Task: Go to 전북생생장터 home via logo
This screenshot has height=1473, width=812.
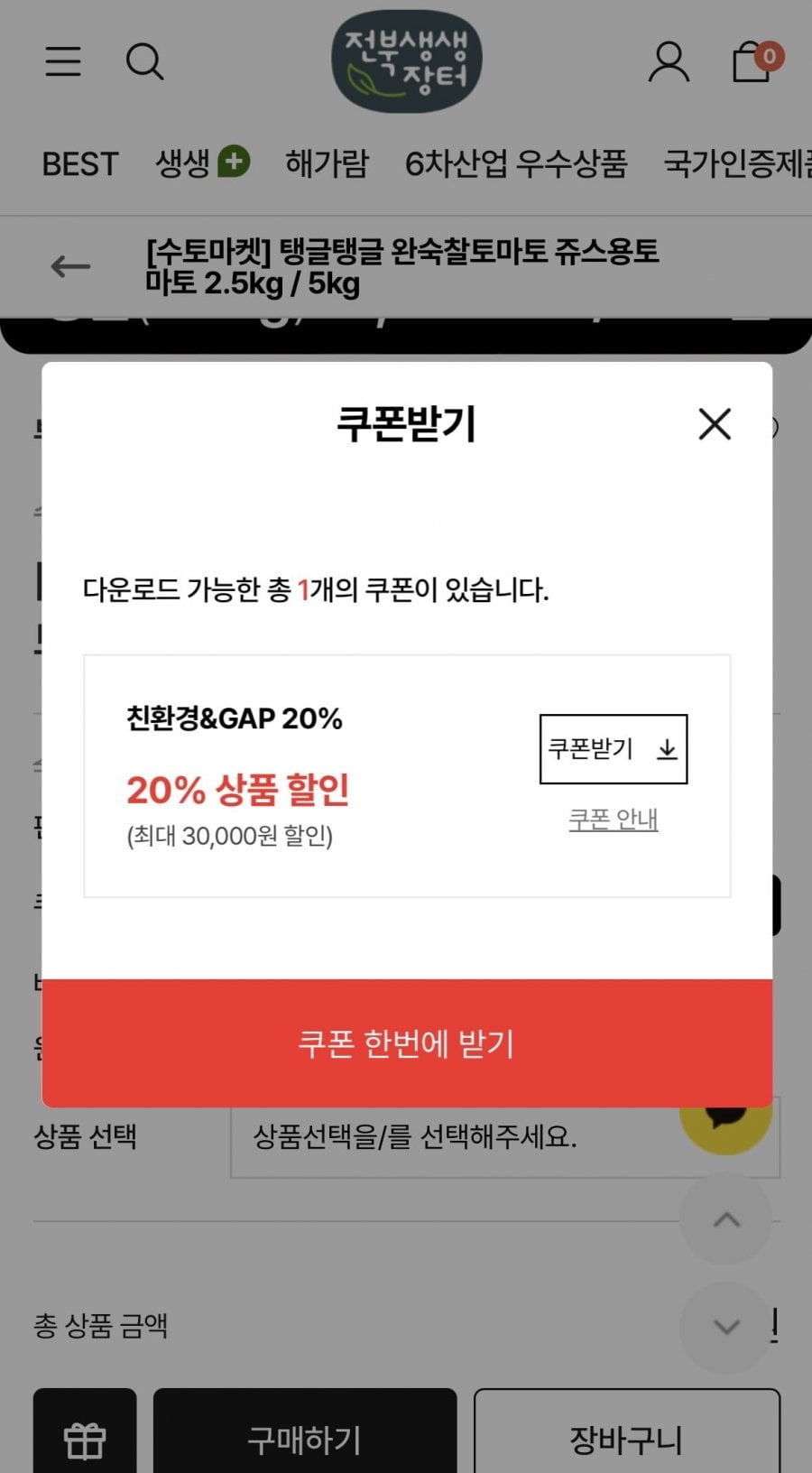Action: (x=407, y=61)
